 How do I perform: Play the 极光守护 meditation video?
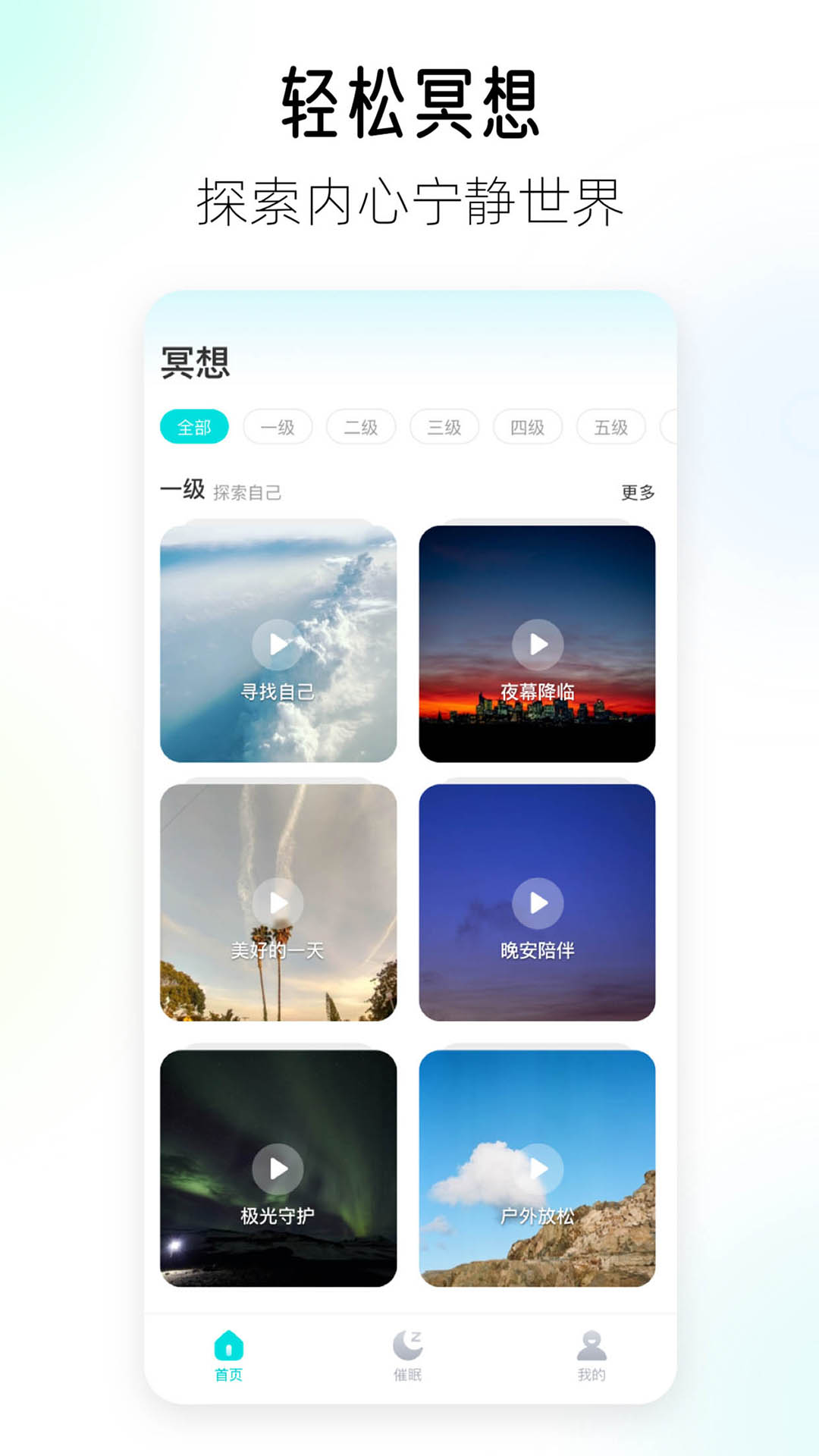[x=278, y=1168]
